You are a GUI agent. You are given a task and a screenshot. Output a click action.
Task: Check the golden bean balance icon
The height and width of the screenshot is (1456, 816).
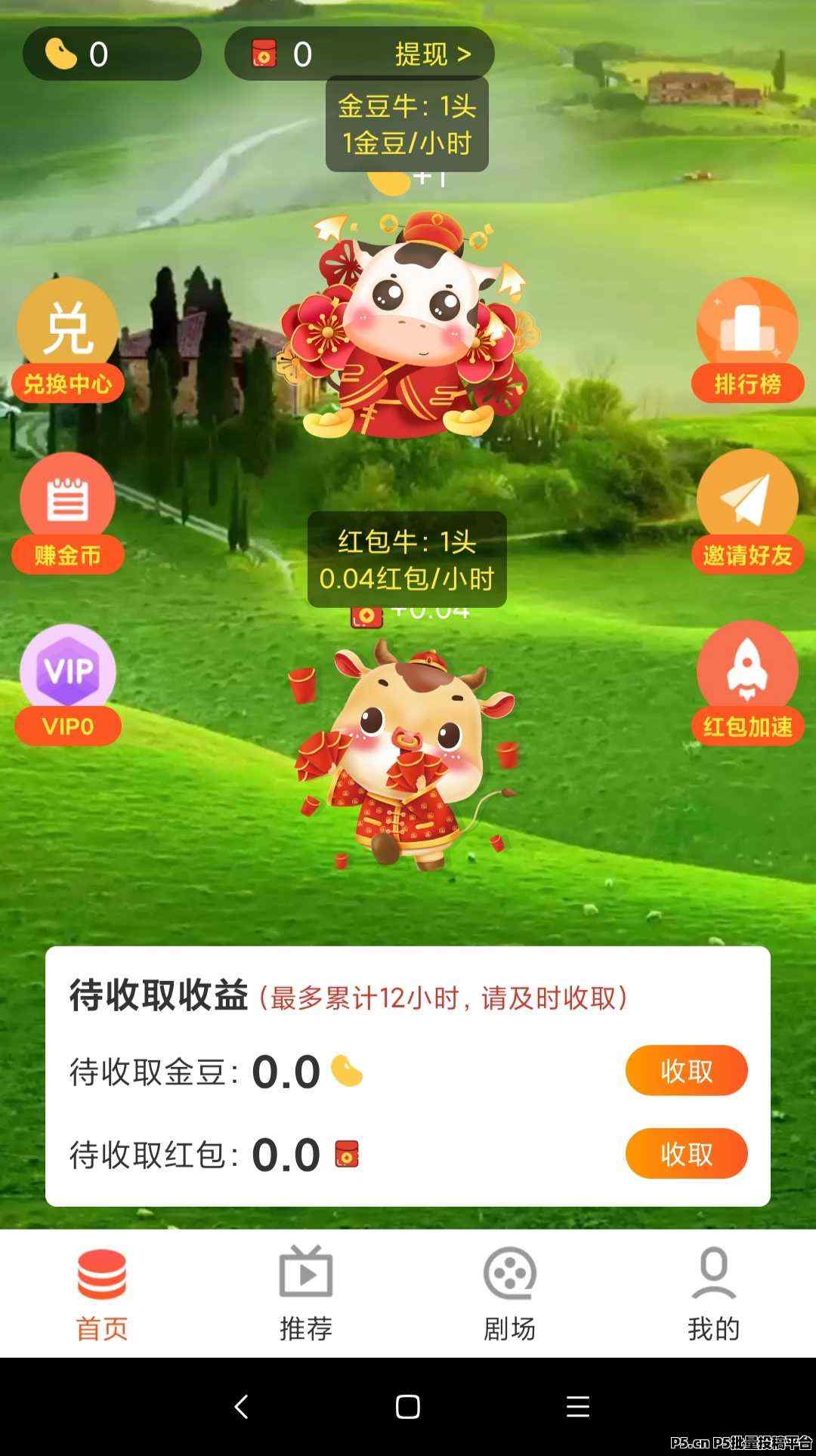(60, 53)
